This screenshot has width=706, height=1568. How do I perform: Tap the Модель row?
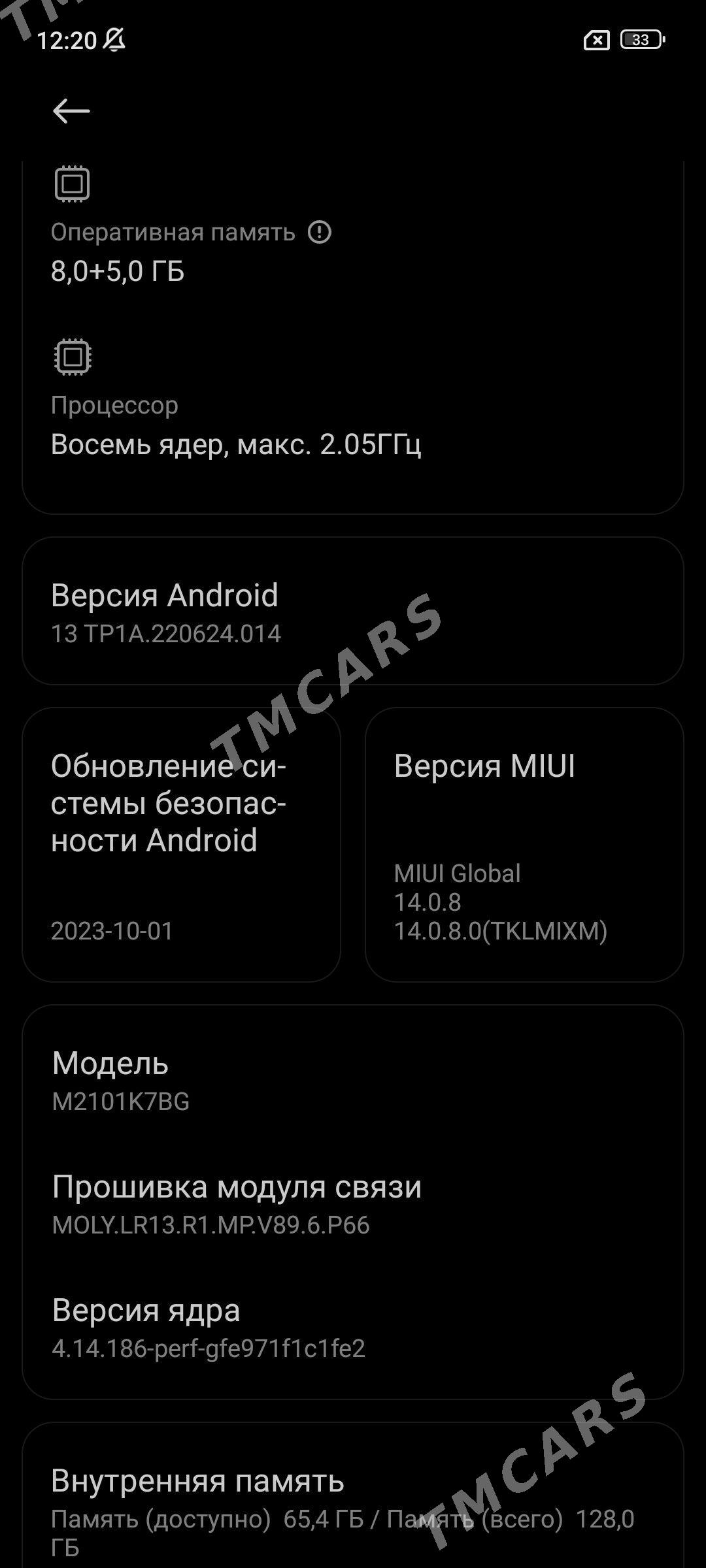tap(353, 1081)
